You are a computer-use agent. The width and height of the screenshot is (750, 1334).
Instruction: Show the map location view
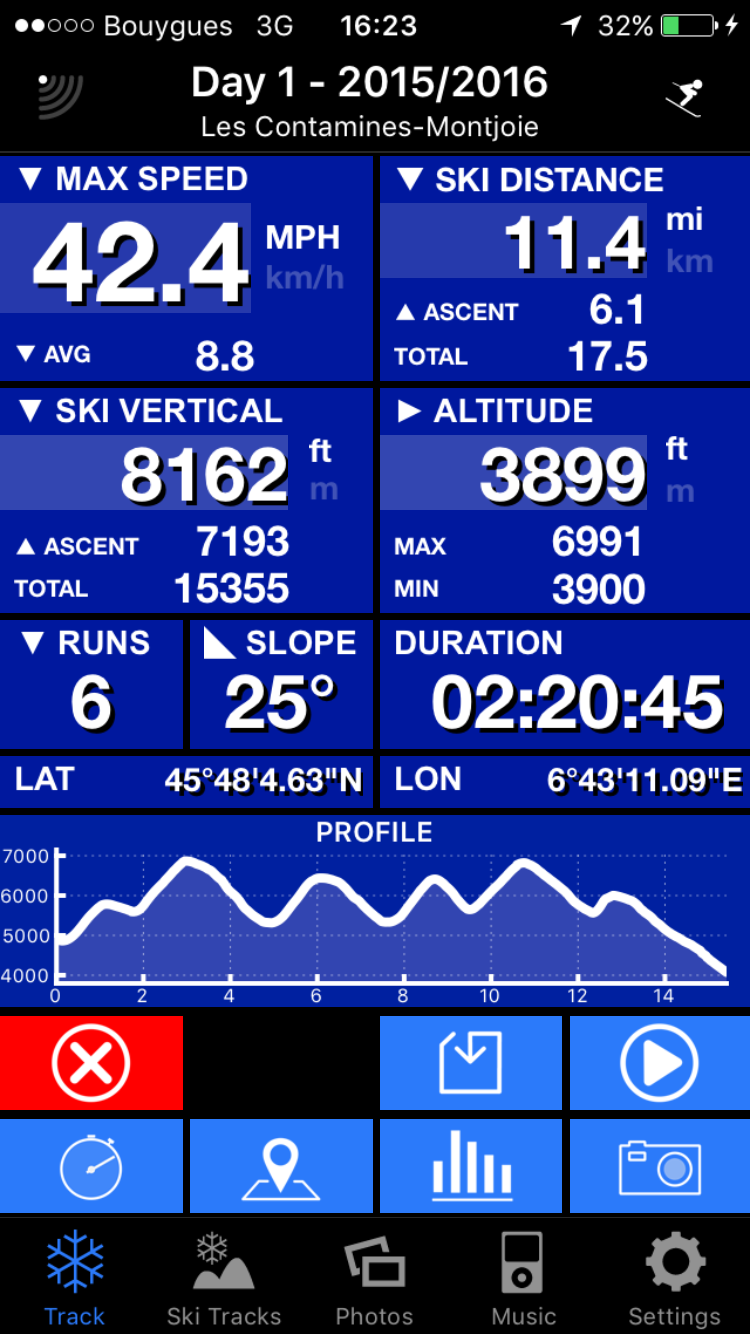point(281,1166)
